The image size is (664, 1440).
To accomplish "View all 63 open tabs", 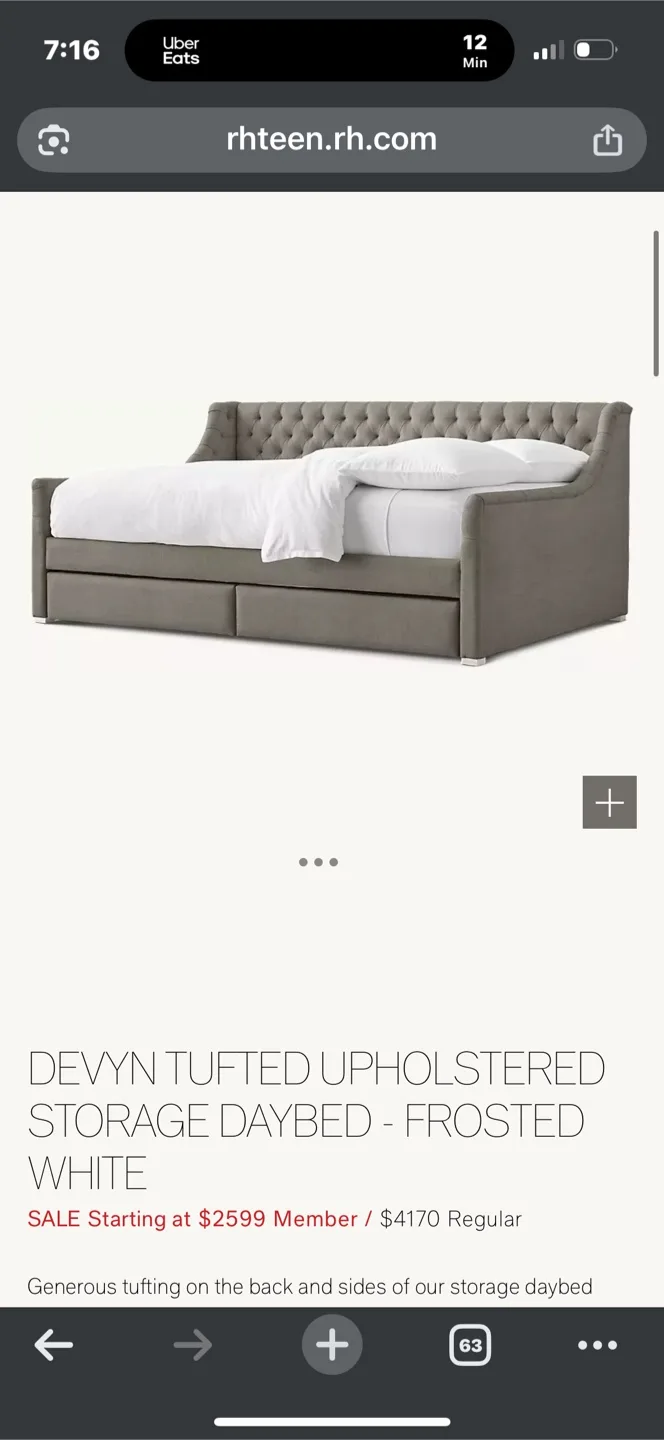I will (470, 1345).
